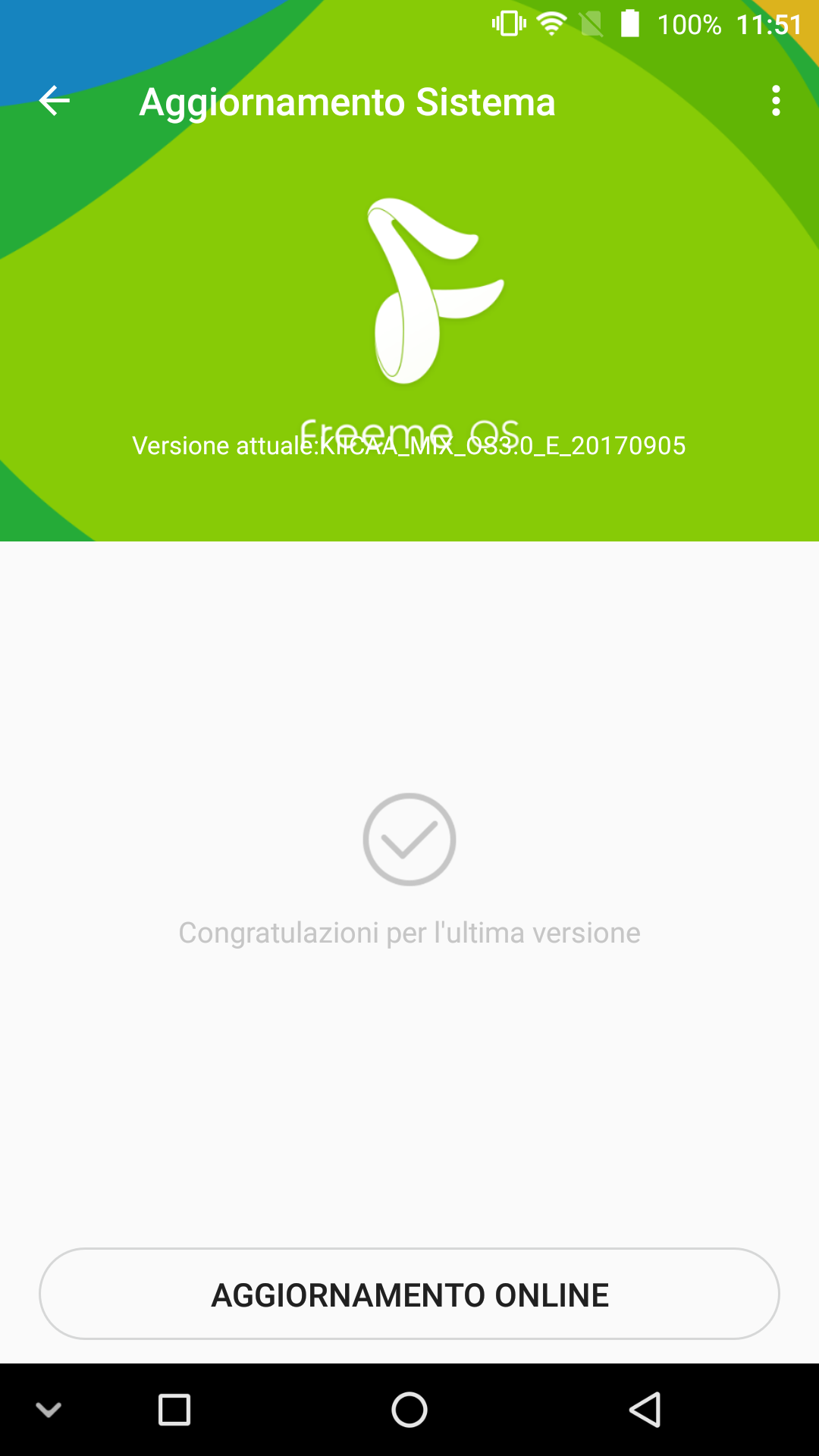This screenshot has height=1456, width=819.
Task: Tap the system back button
Action: tap(645, 1410)
